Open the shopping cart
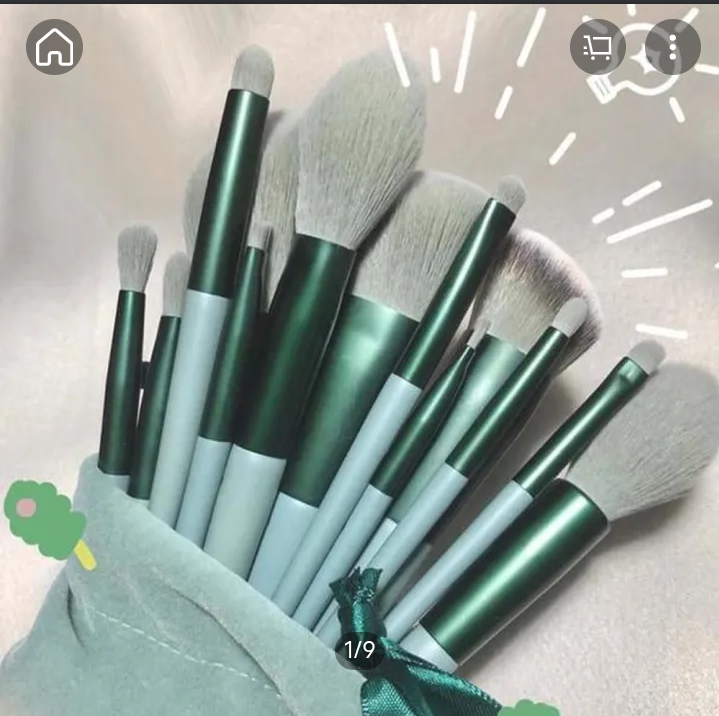The image size is (719, 716). click(598, 46)
